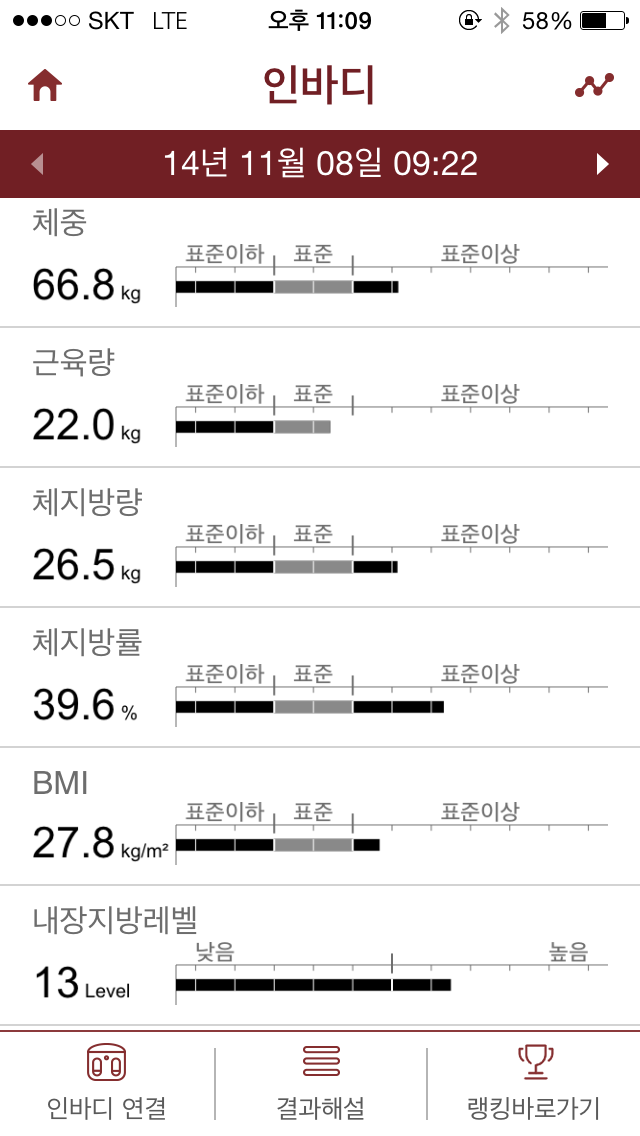Go to the next measurement date

pos(602,164)
